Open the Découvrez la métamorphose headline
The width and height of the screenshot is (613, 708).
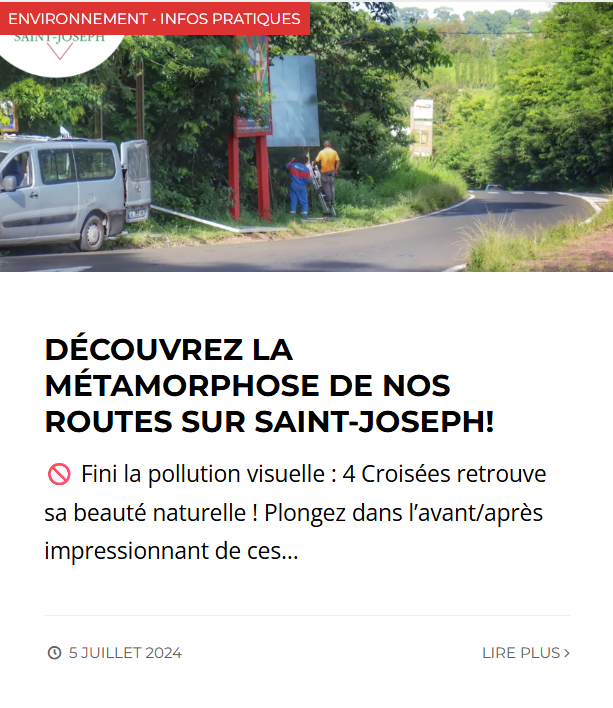pyautogui.click(x=268, y=385)
